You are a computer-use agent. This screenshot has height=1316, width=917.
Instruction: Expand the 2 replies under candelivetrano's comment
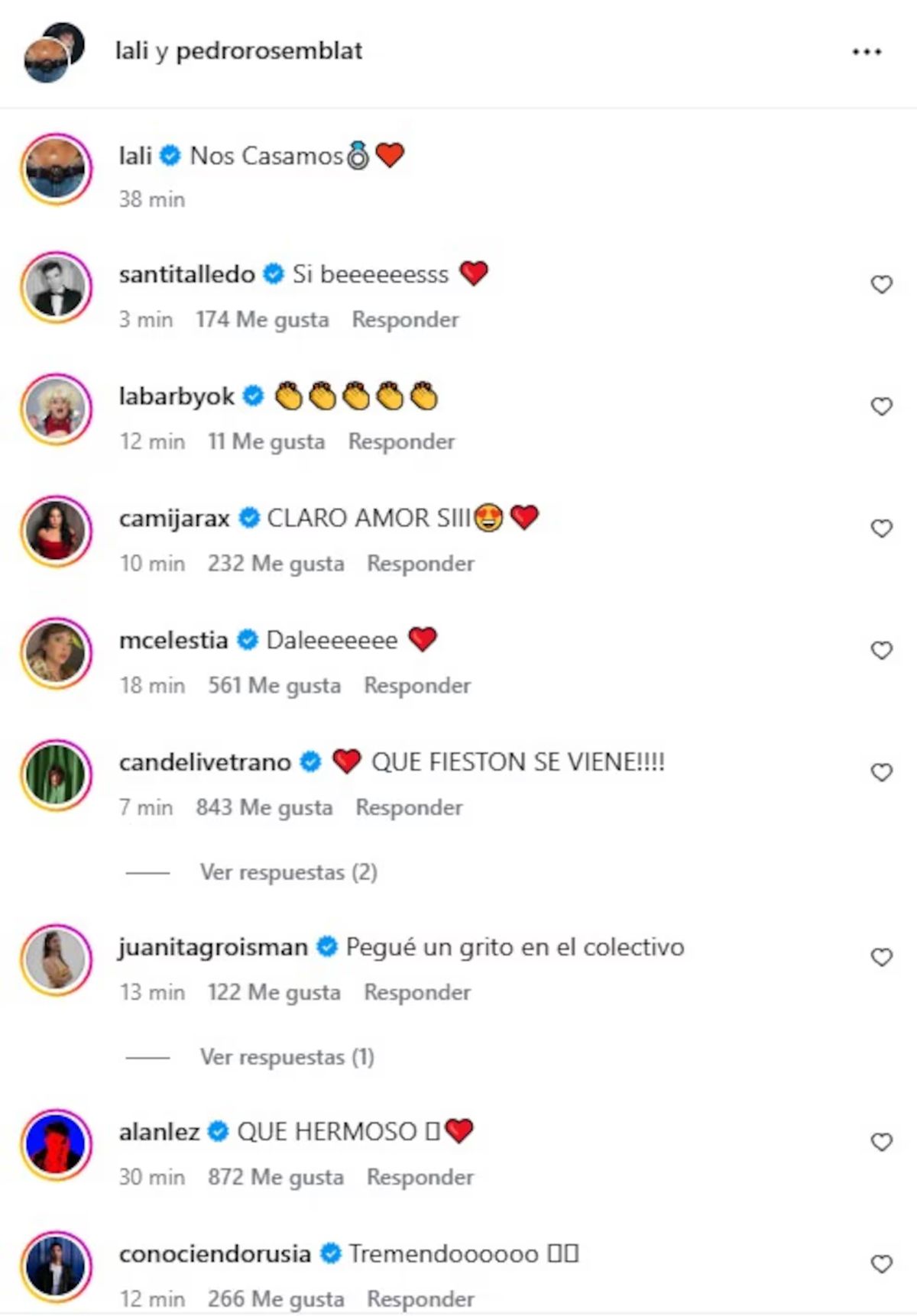(x=288, y=872)
